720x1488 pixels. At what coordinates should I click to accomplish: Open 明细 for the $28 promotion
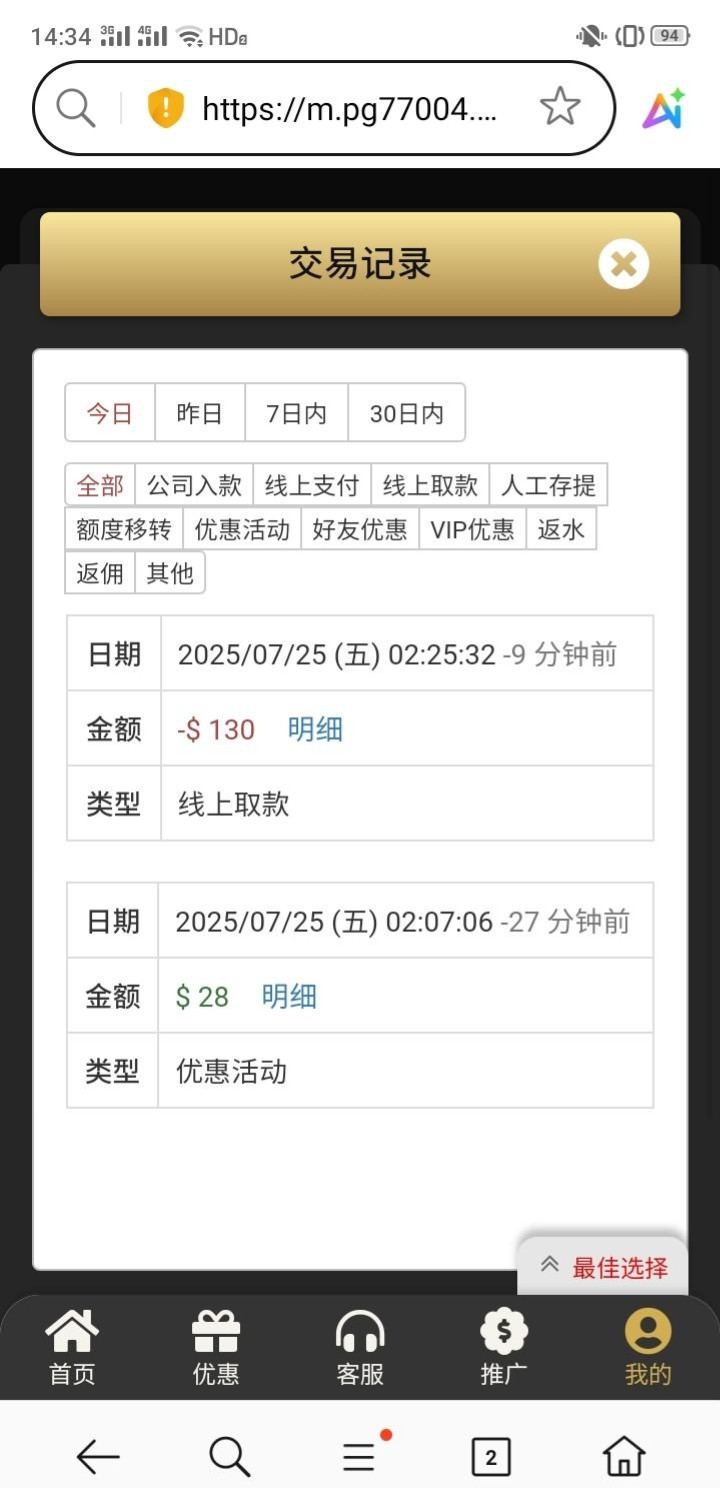289,996
